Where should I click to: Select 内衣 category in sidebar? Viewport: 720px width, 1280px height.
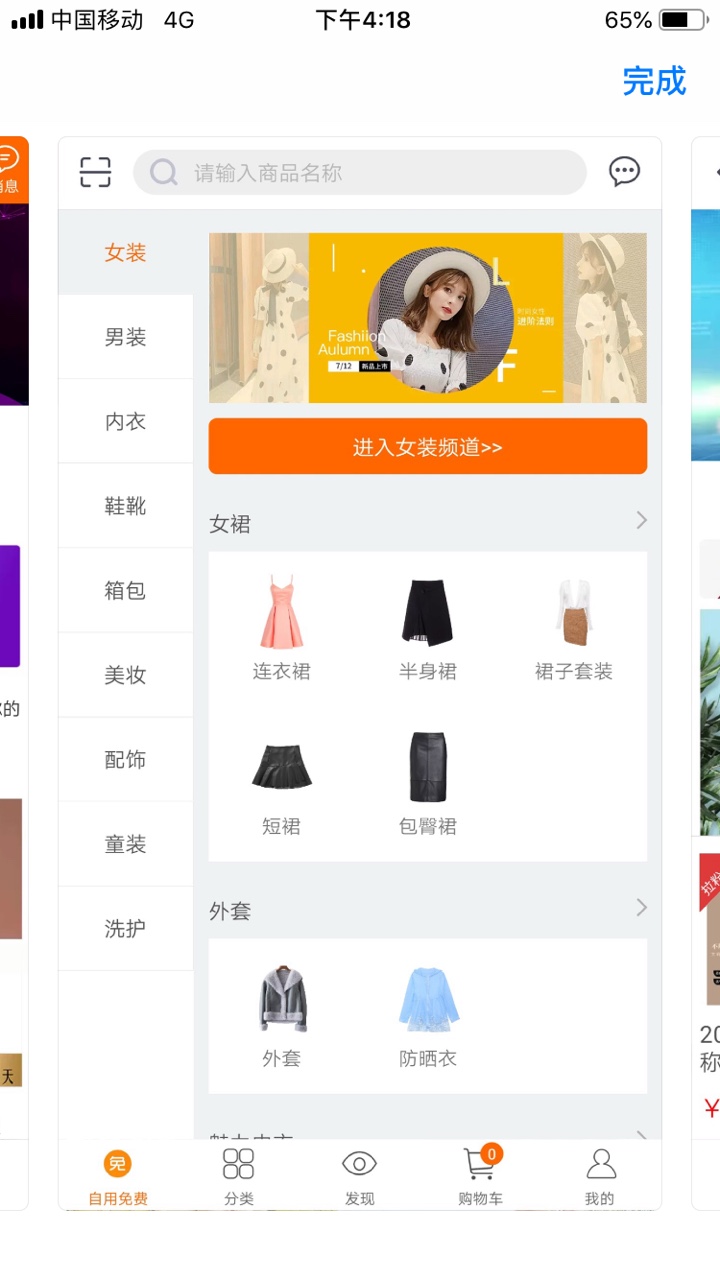(126, 422)
